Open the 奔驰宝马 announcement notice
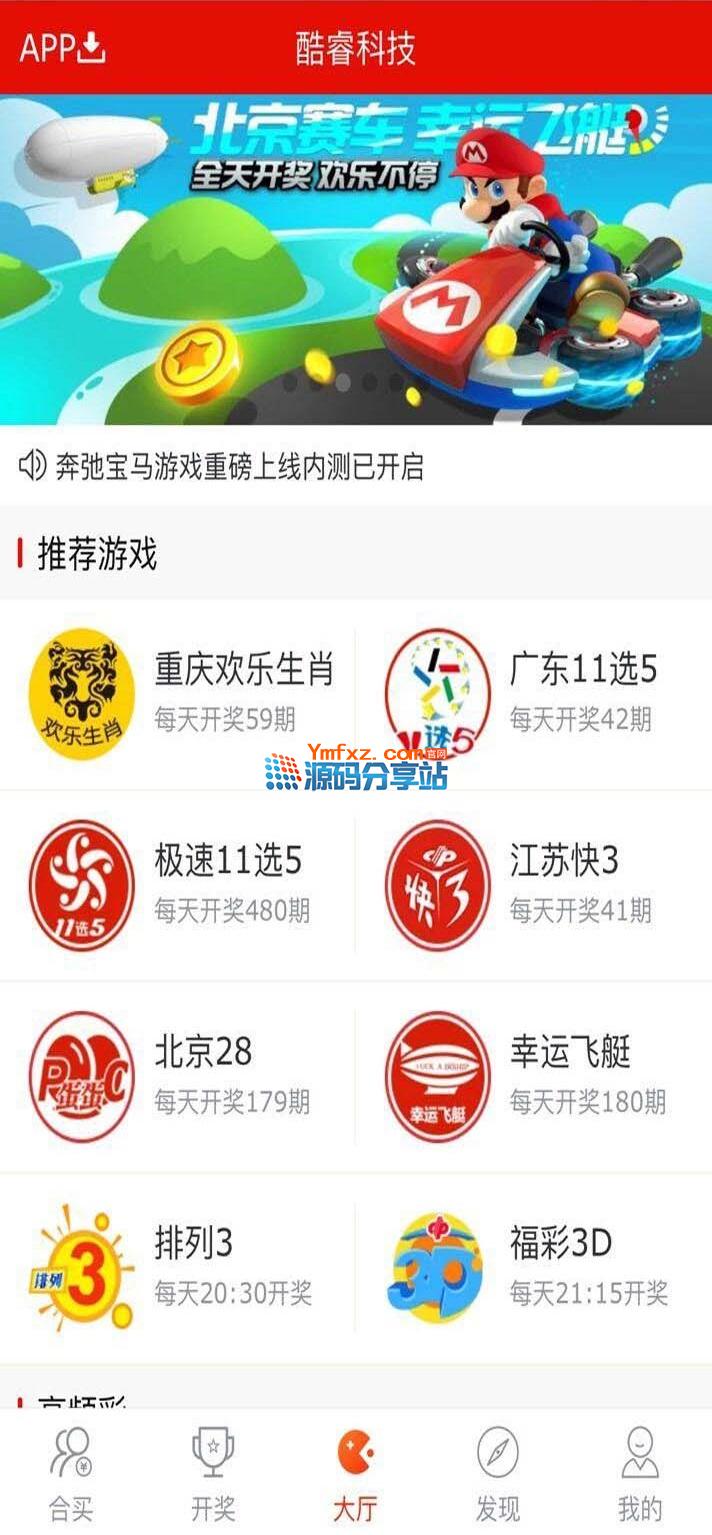 [240, 466]
